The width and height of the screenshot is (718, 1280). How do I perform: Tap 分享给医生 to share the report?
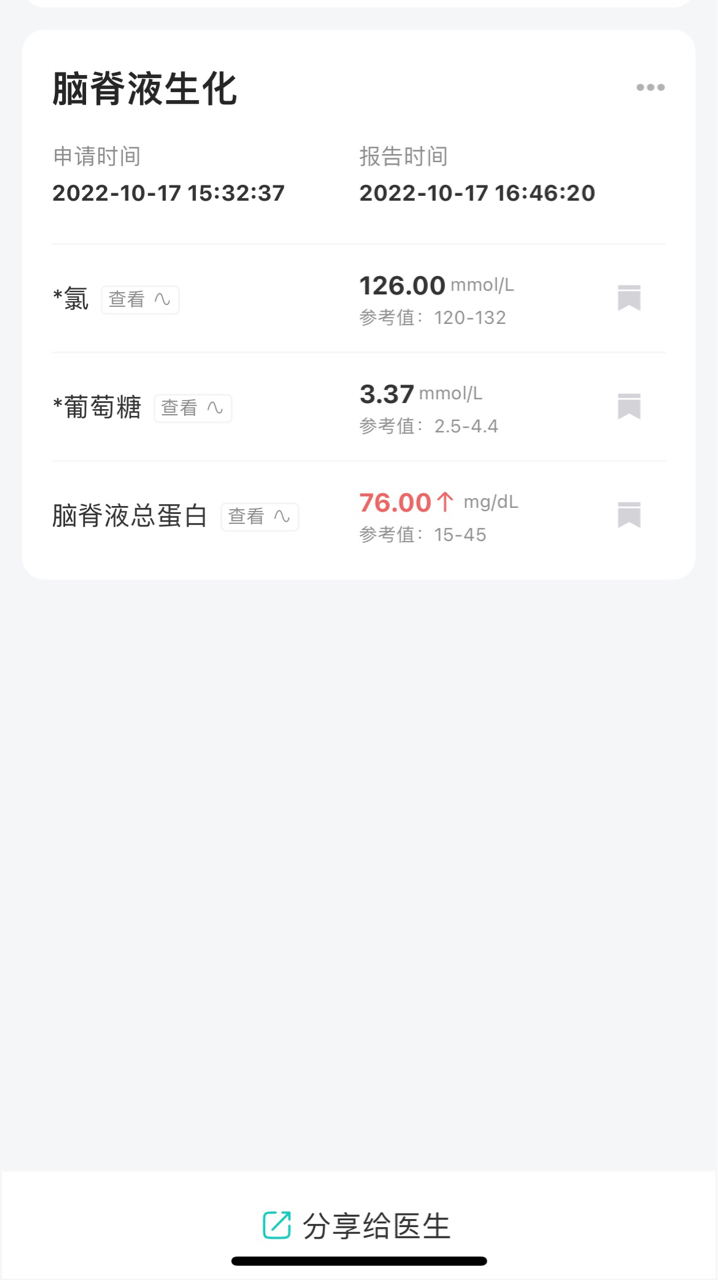357,1225
